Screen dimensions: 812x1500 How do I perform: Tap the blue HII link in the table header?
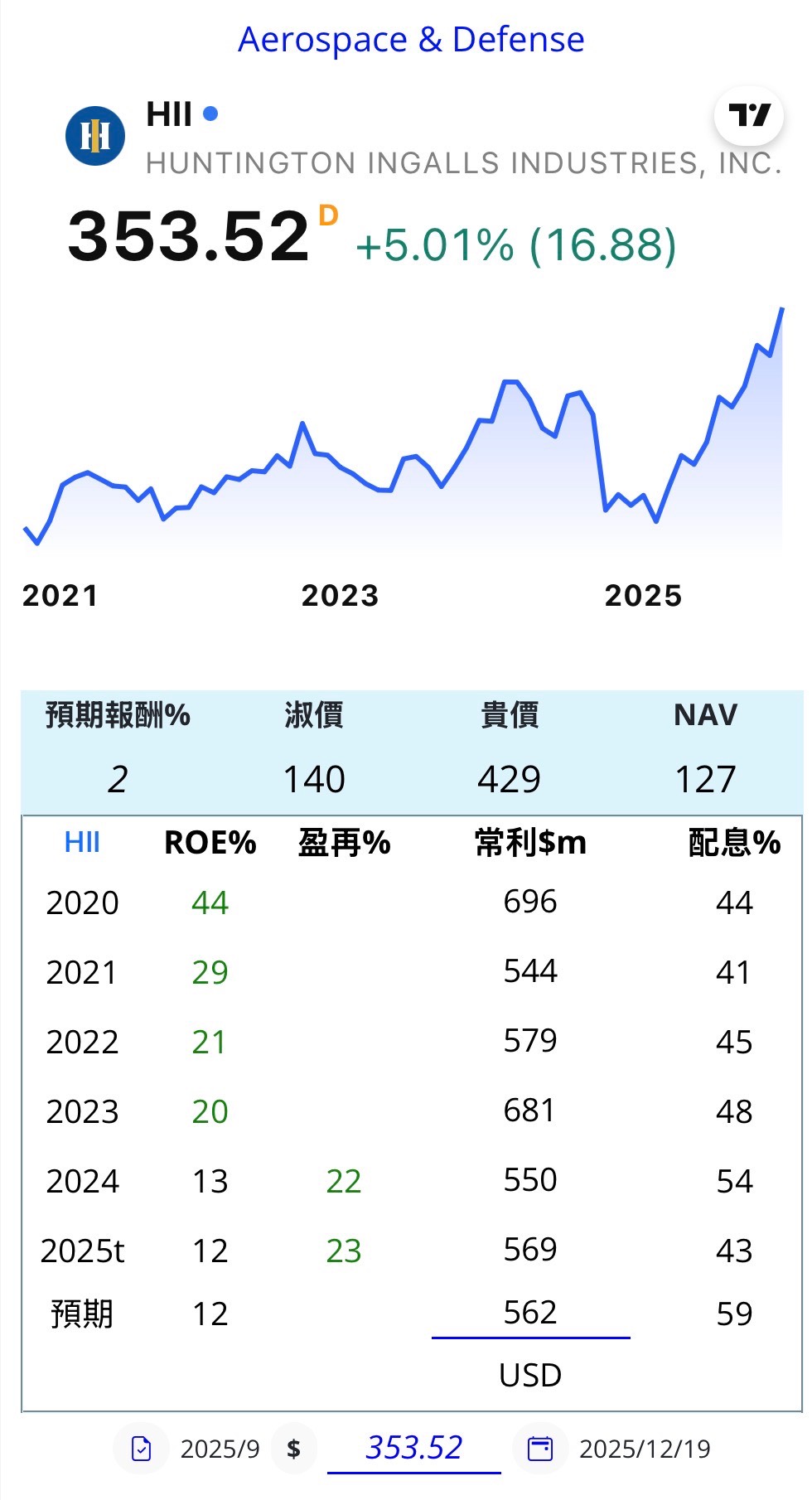point(82,843)
